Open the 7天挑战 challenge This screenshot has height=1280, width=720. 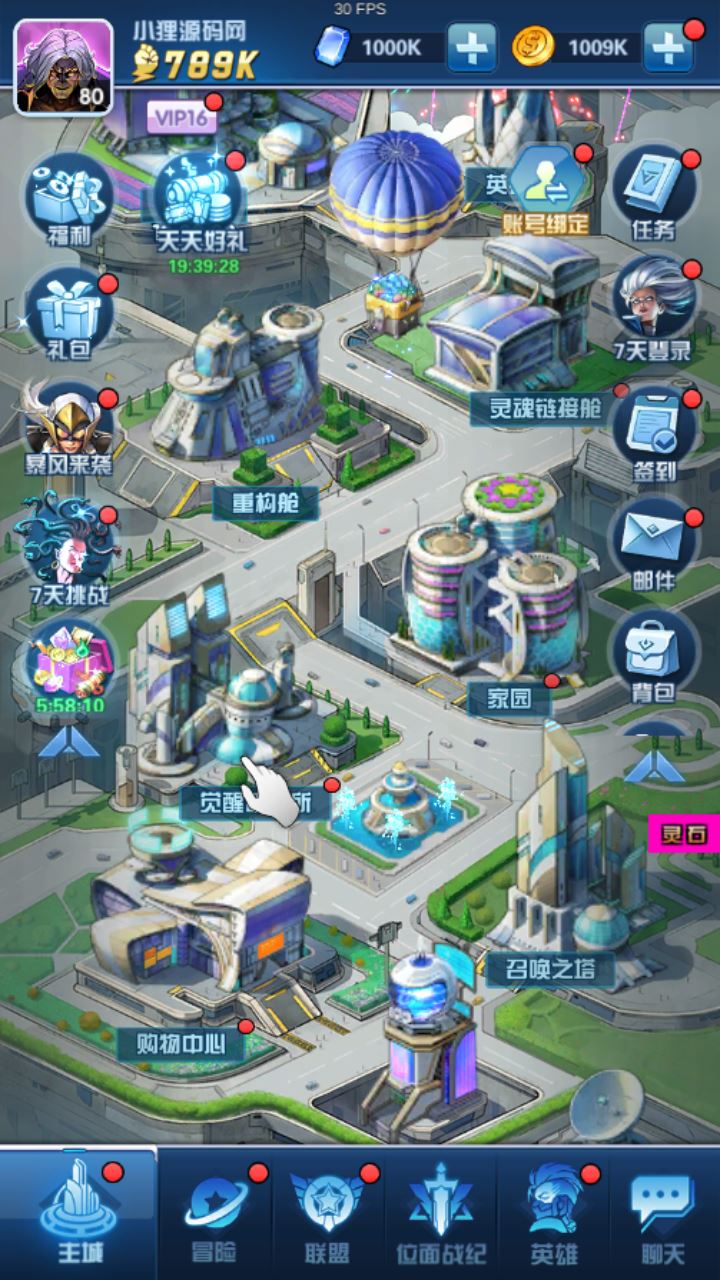[x=67, y=555]
